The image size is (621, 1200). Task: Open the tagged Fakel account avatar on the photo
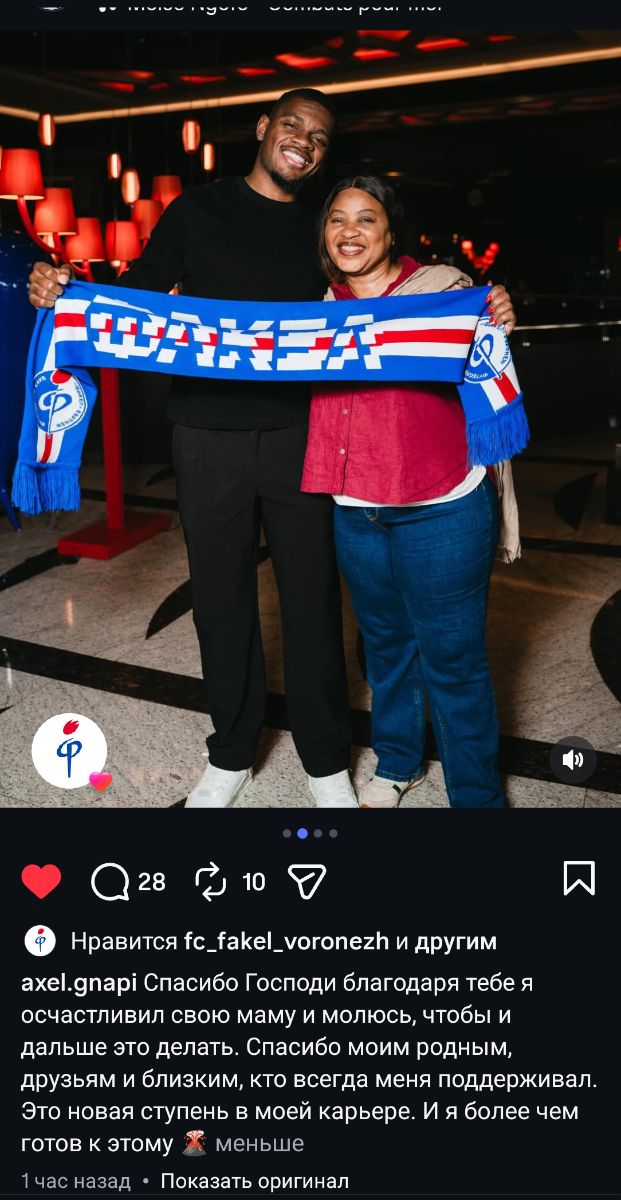pos(69,751)
